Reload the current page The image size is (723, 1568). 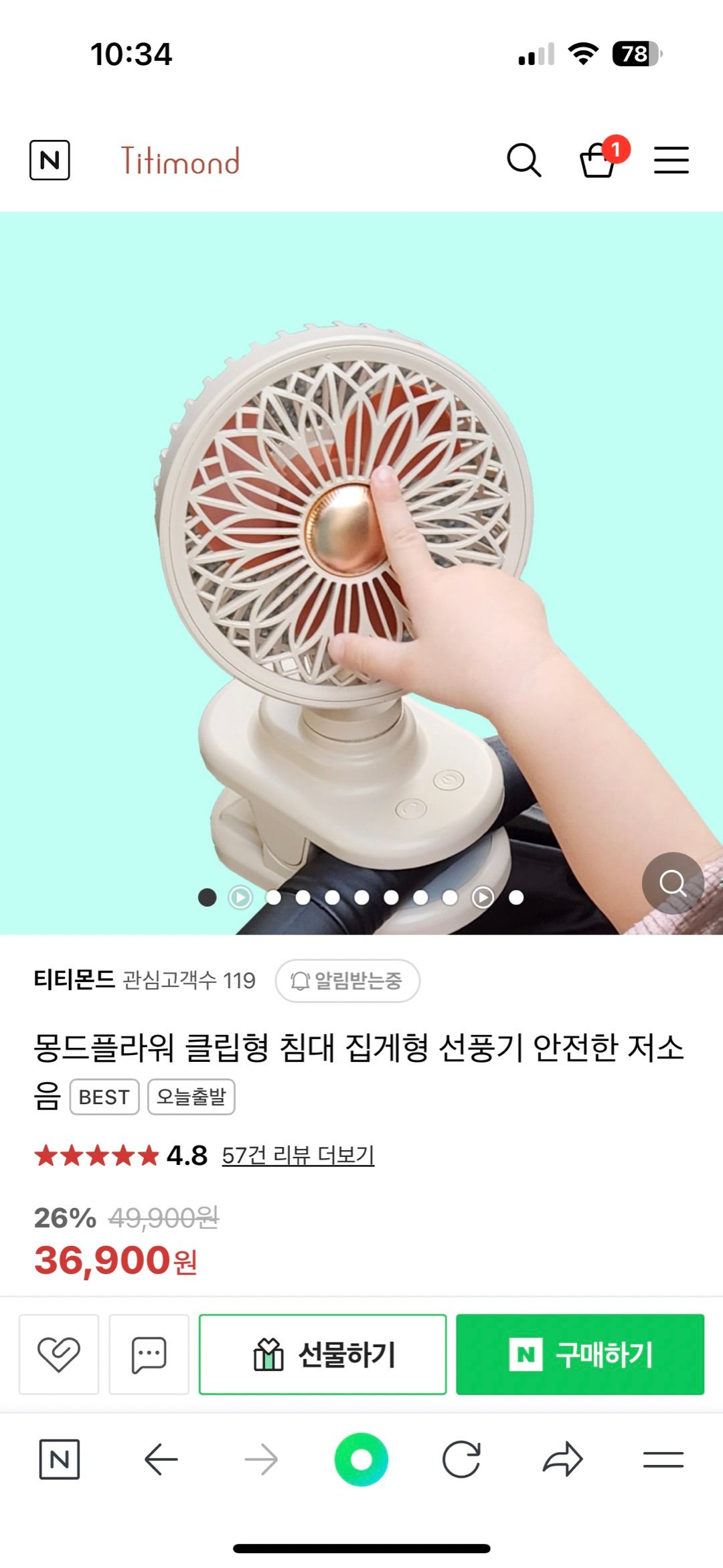tap(461, 1459)
